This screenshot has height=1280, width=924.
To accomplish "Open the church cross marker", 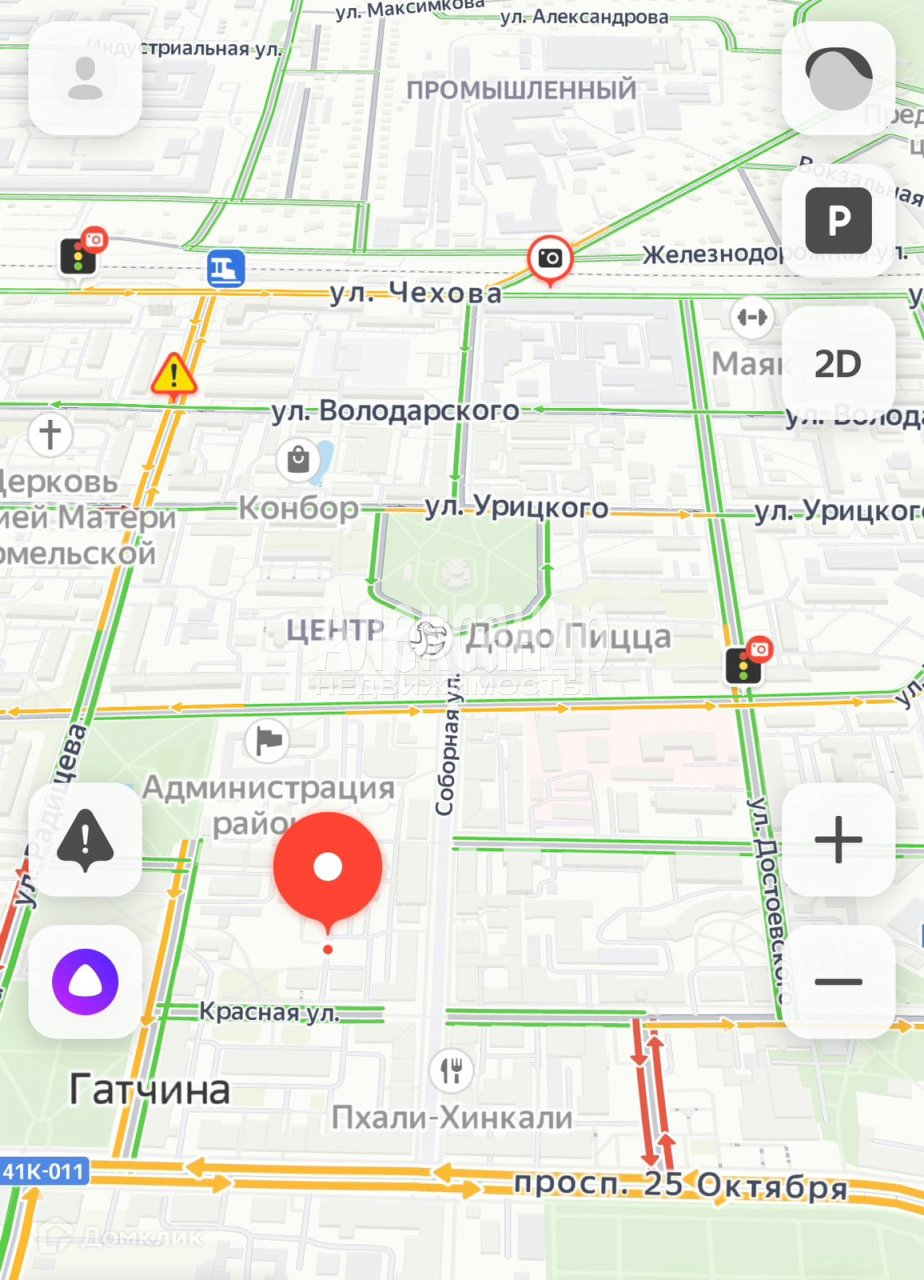I will (x=49, y=435).
